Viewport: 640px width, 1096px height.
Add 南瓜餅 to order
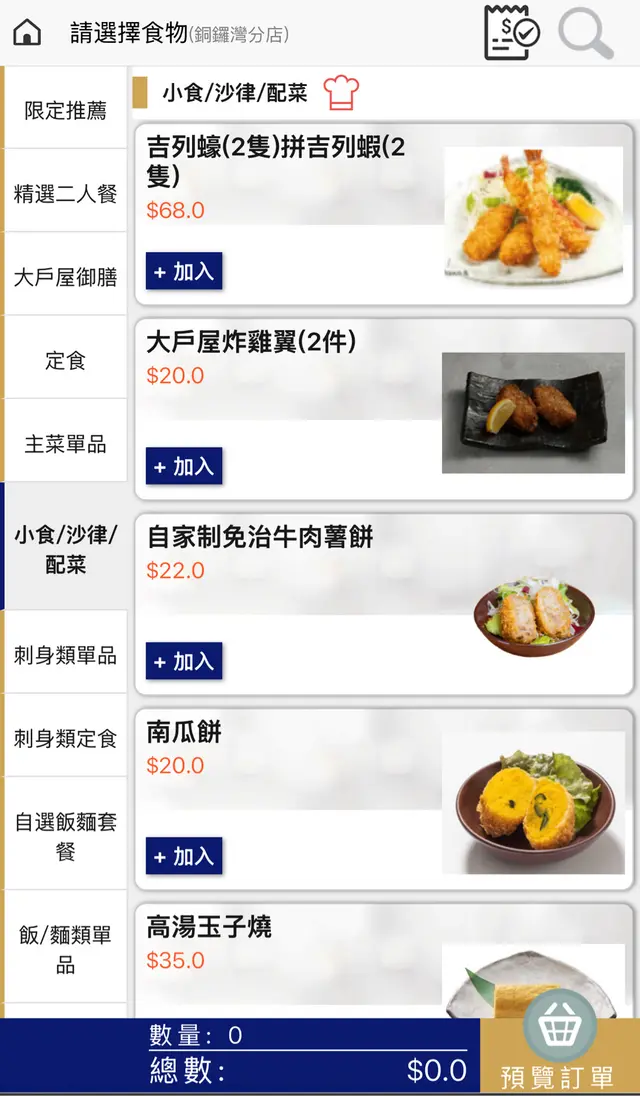(184, 856)
